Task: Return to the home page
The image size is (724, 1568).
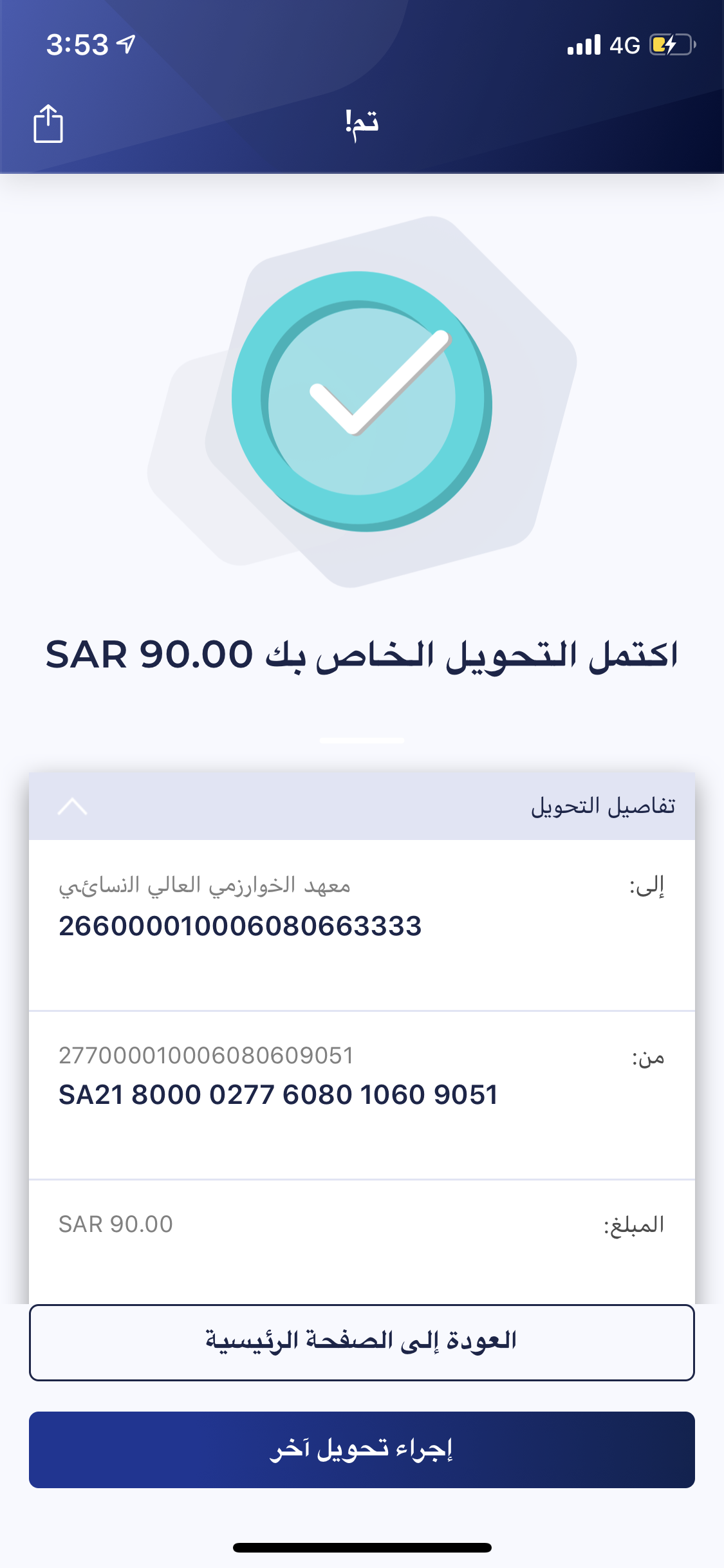Action: pos(362,1342)
